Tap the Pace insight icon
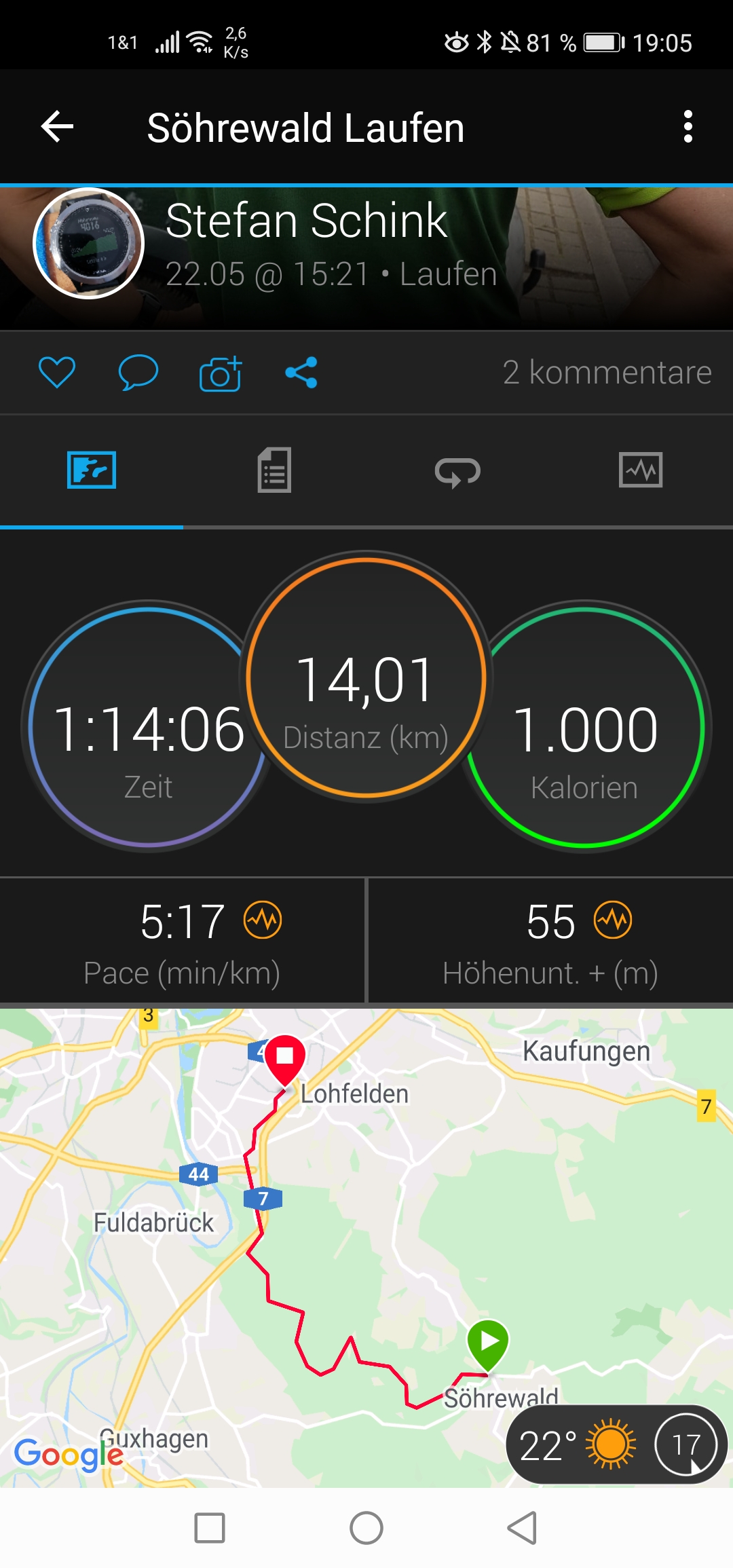 263,920
